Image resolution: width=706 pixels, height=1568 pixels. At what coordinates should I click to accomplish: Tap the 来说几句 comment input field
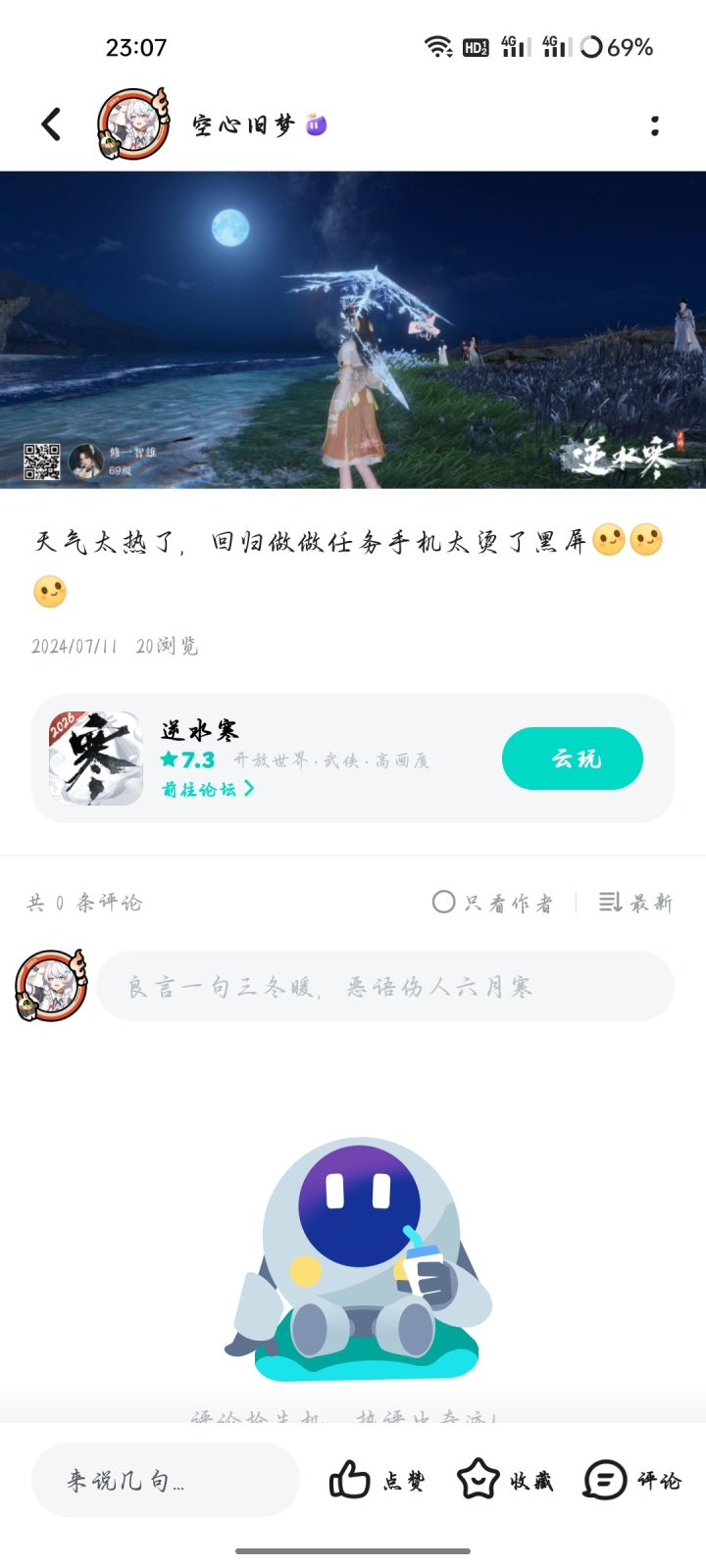tap(165, 1480)
